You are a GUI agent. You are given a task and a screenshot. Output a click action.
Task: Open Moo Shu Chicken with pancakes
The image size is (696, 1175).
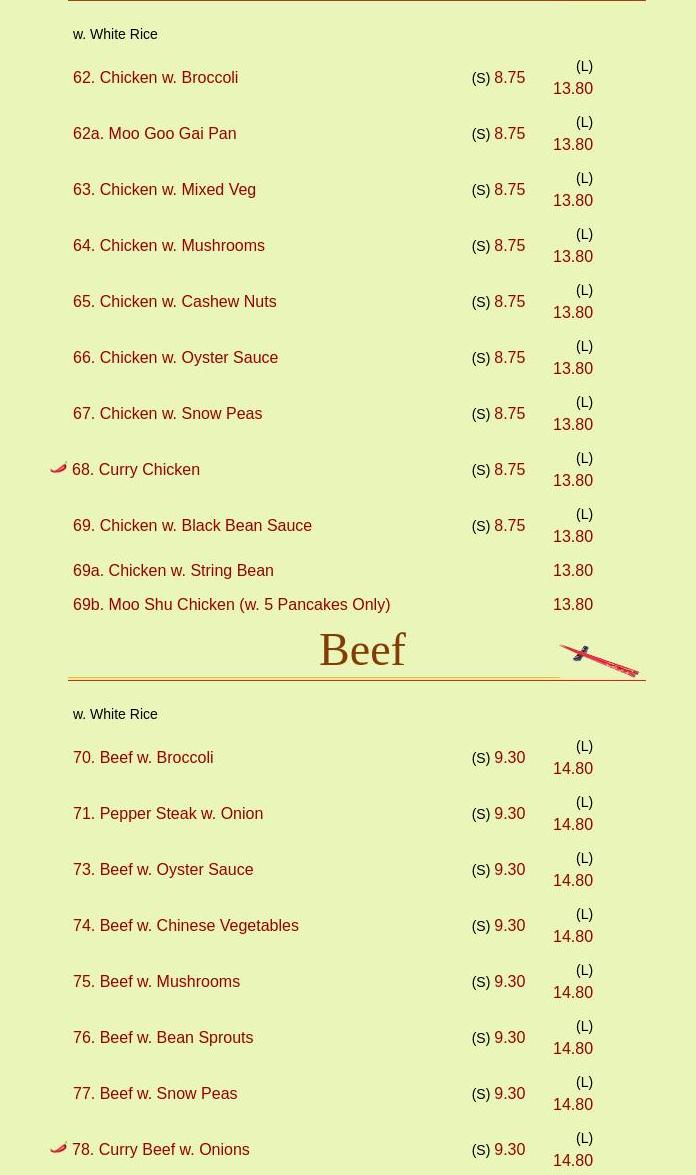click(x=231, y=604)
